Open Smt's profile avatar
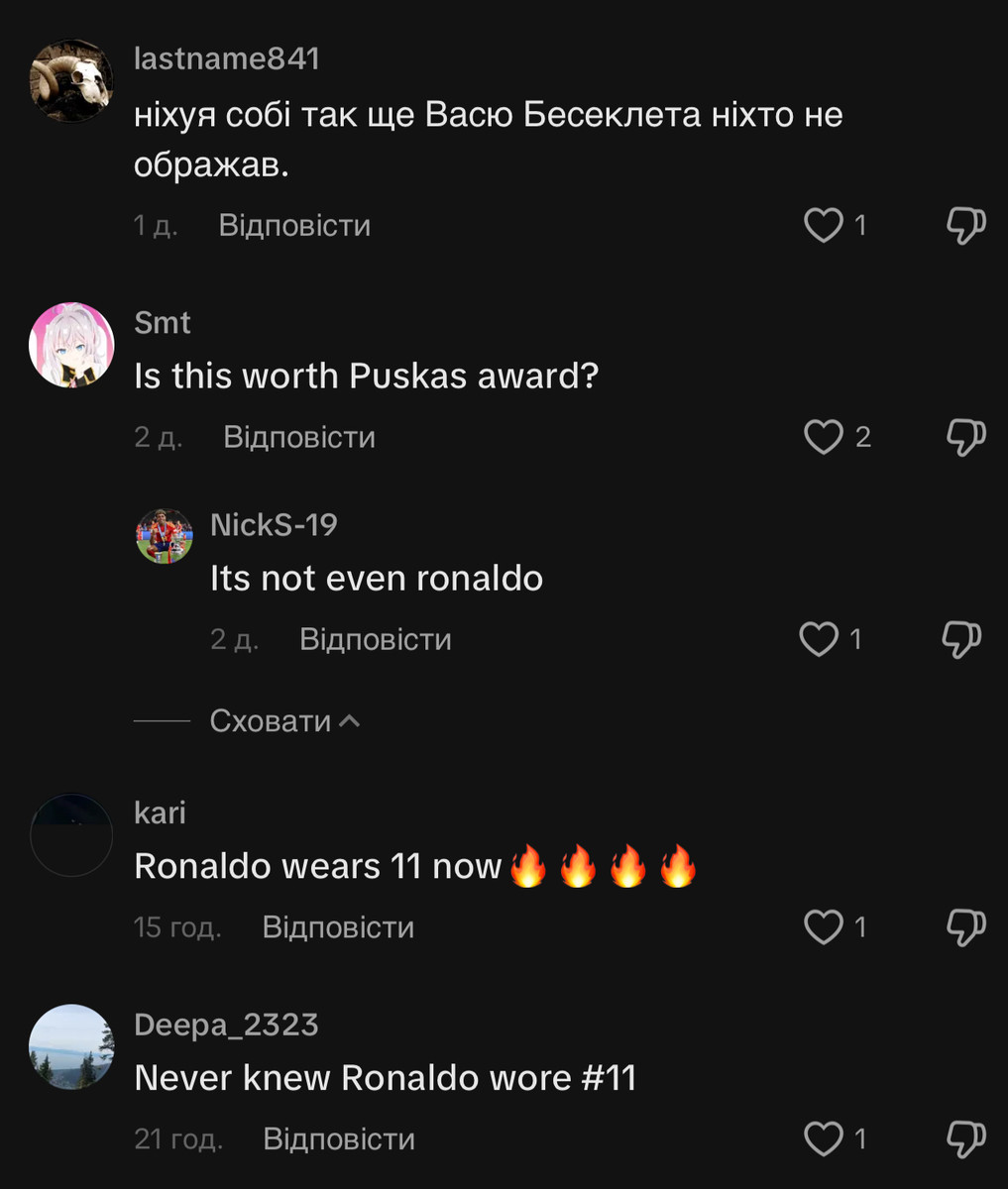This screenshot has width=1008, height=1189. 71,345
